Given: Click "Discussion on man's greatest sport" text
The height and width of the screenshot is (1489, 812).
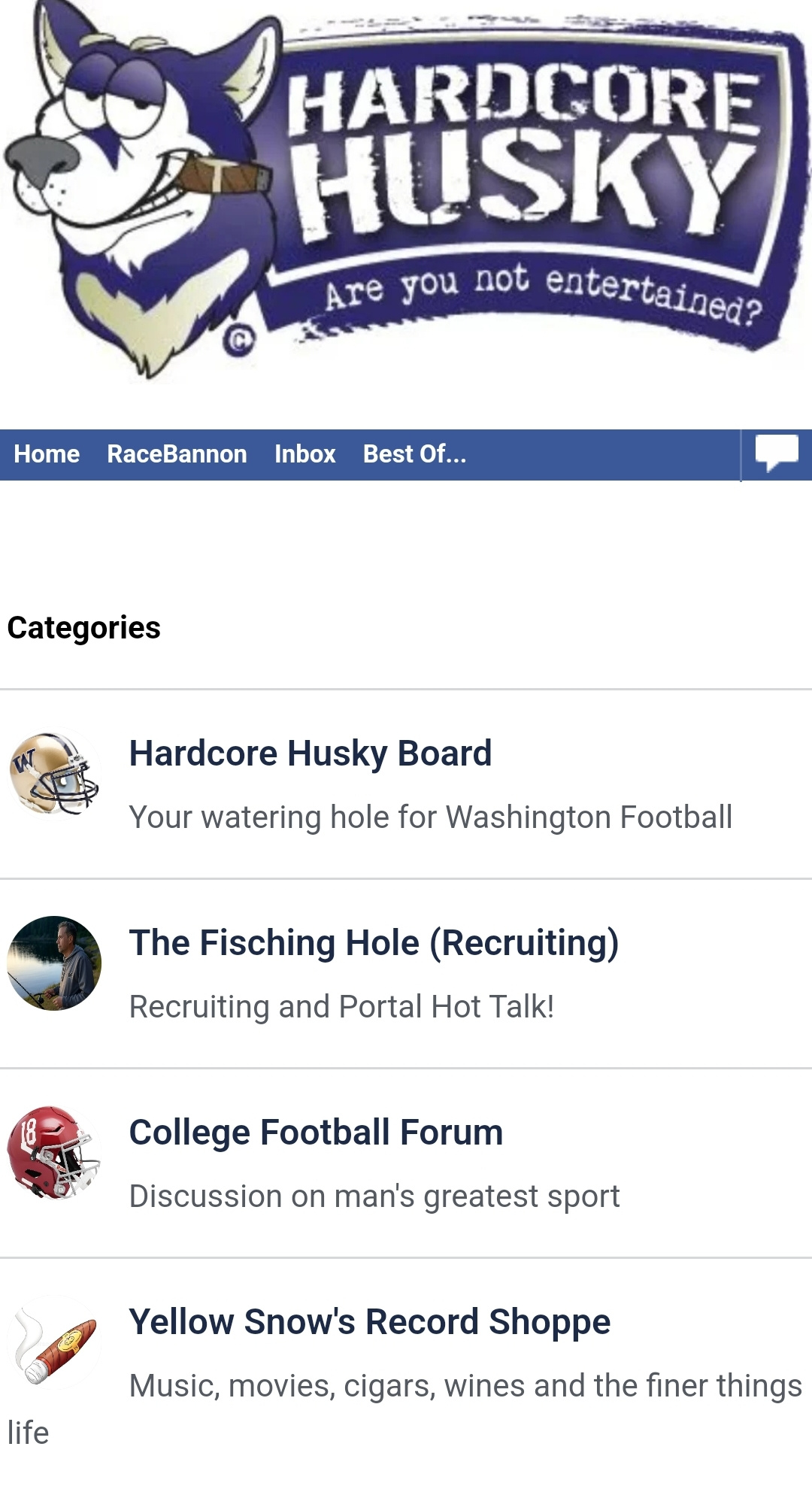Looking at the screenshot, I should pyautogui.click(x=374, y=1196).
